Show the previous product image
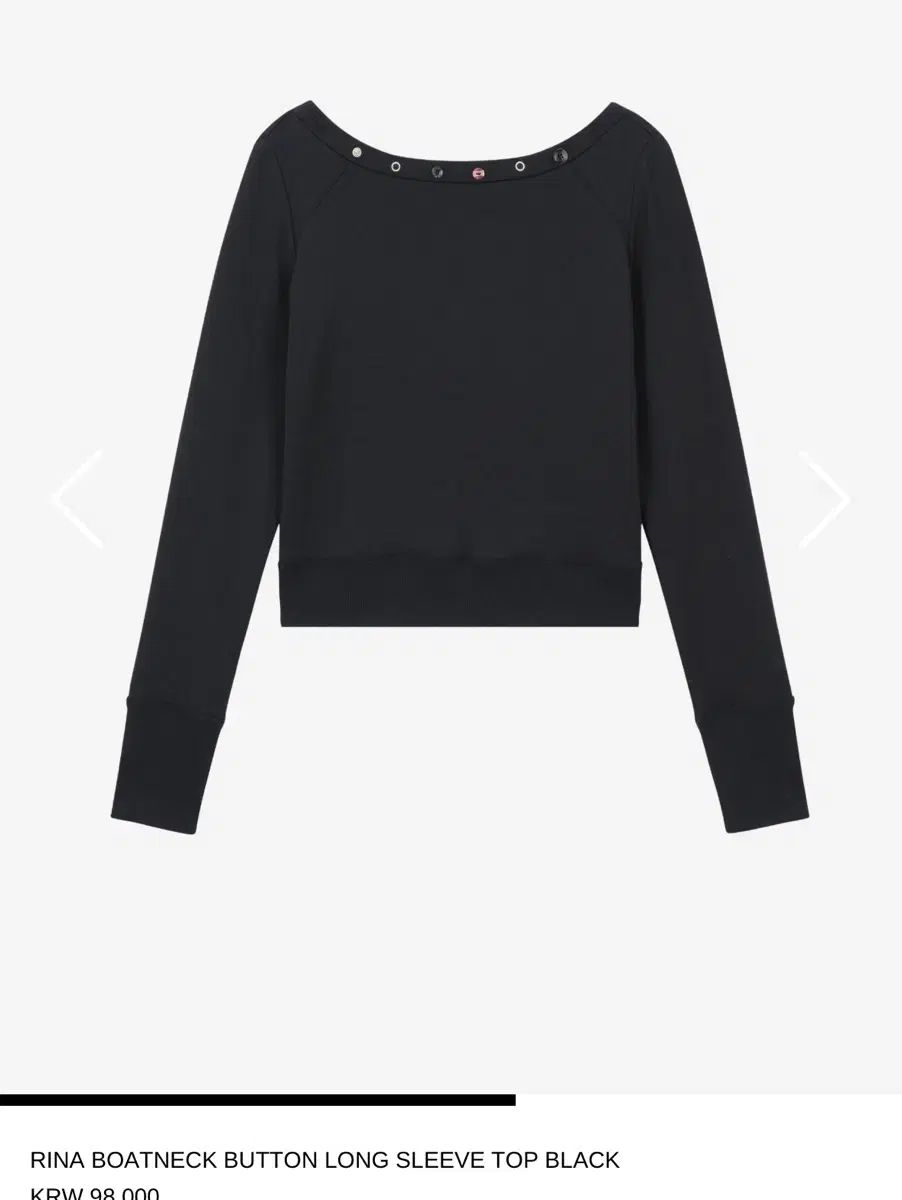The width and height of the screenshot is (902, 1200). point(77,498)
